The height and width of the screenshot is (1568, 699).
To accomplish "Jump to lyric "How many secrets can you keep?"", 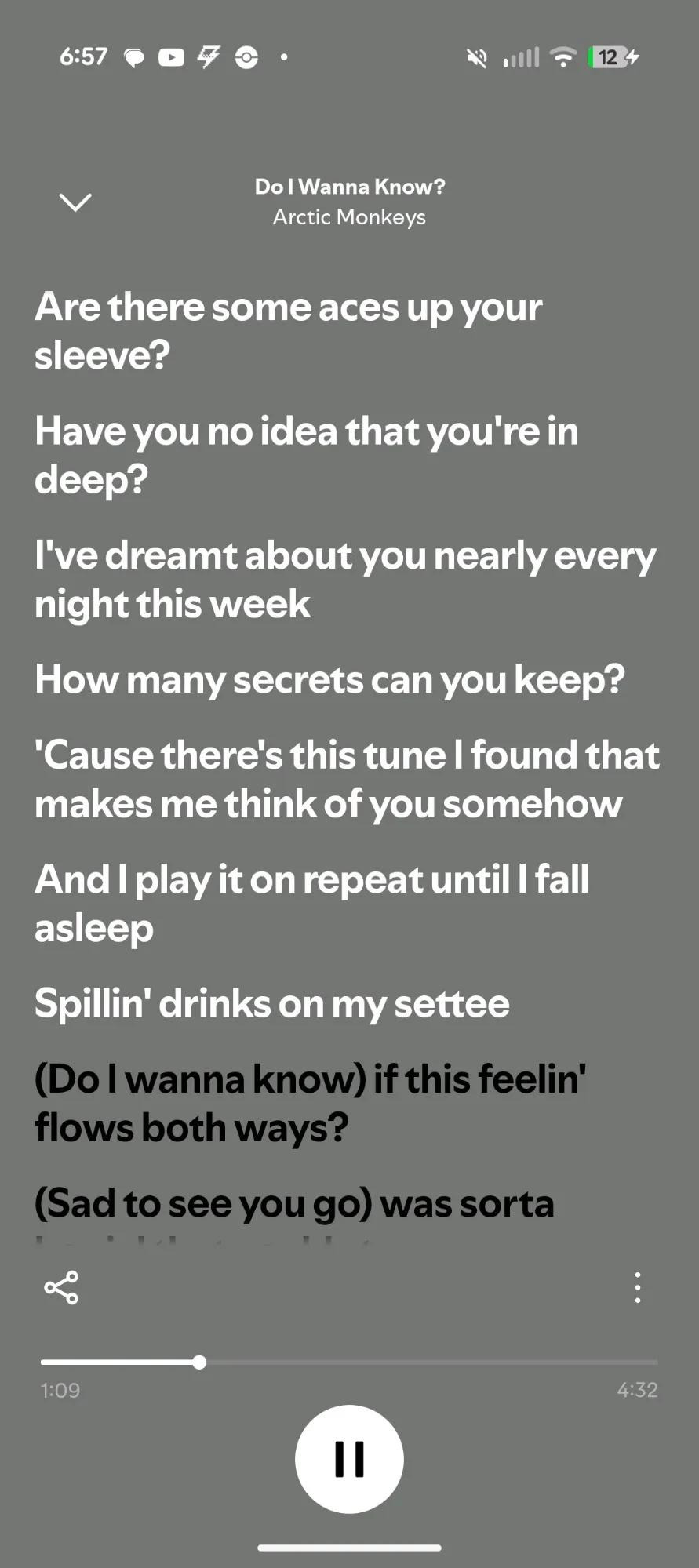I will (x=329, y=679).
